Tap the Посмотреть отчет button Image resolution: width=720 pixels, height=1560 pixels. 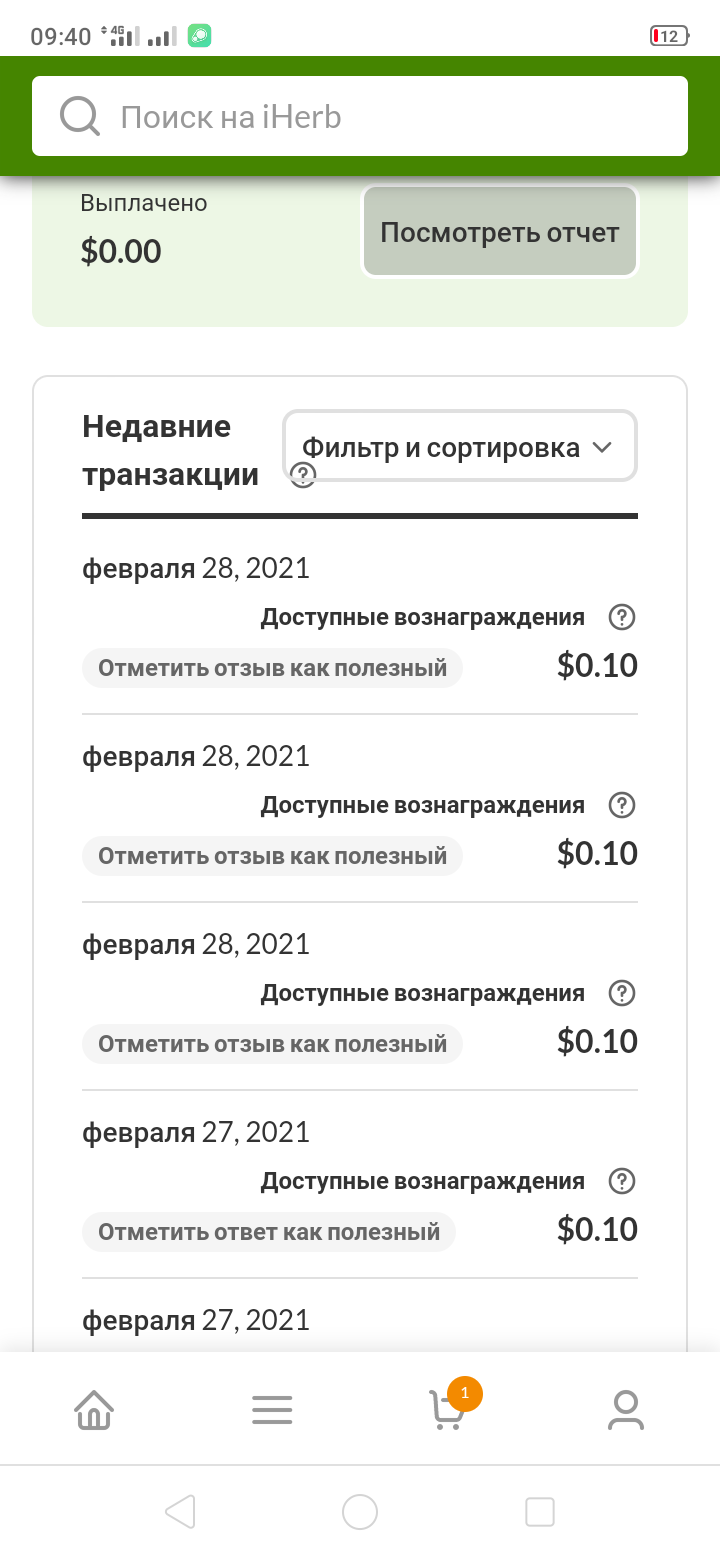500,231
